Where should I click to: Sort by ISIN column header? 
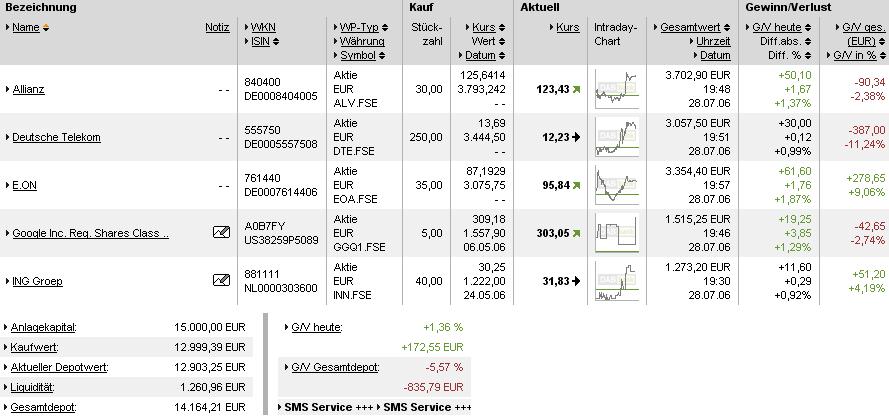point(262,41)
